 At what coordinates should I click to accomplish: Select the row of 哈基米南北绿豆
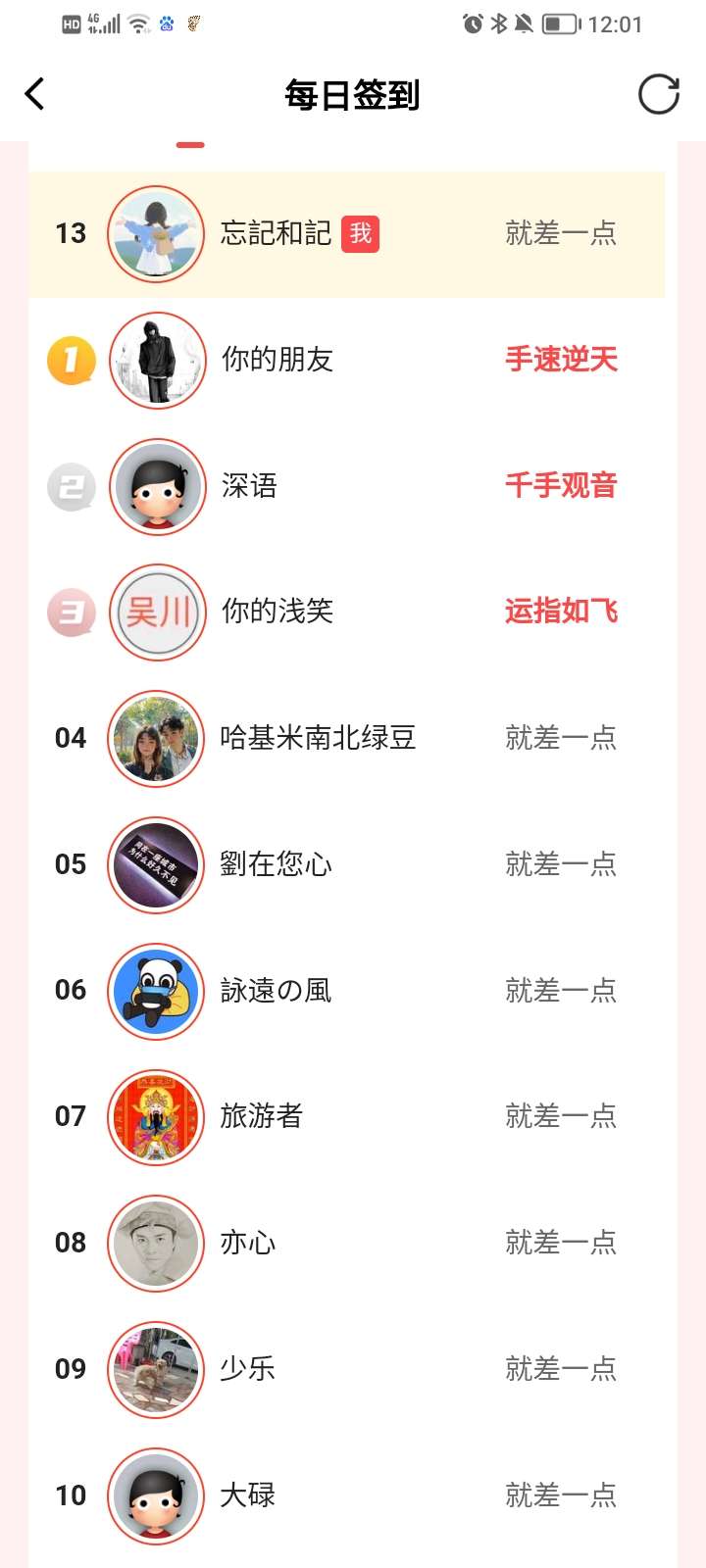point(318,738)
